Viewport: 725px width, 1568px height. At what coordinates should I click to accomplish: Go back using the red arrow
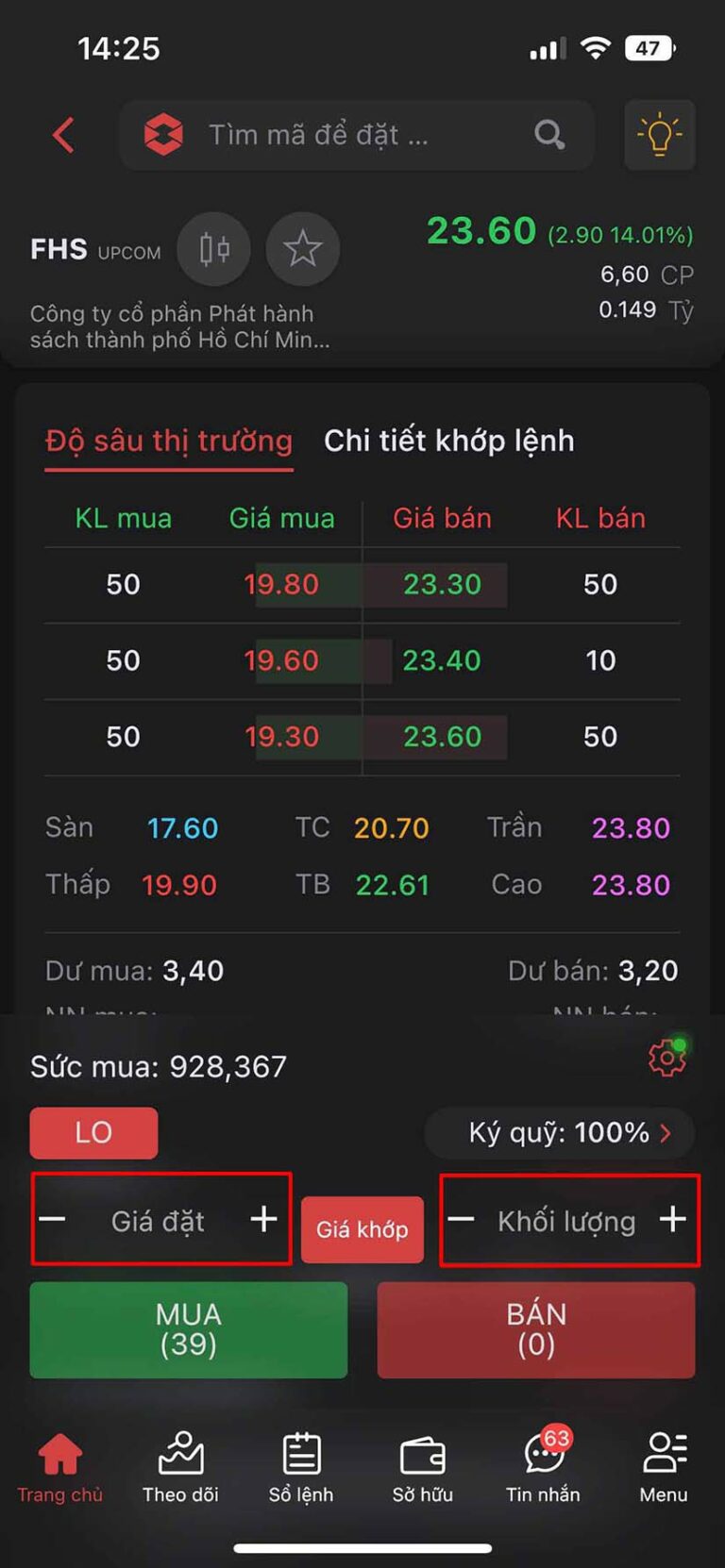(63, 135)
